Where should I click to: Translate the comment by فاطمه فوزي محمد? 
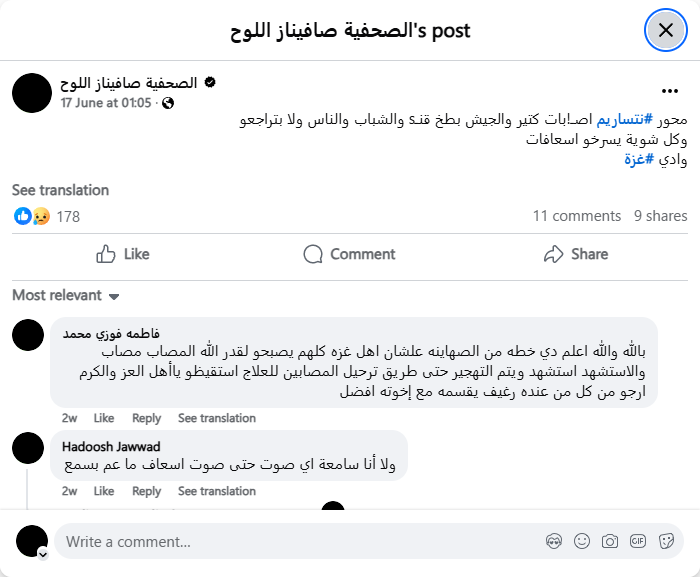pos(217,418)
